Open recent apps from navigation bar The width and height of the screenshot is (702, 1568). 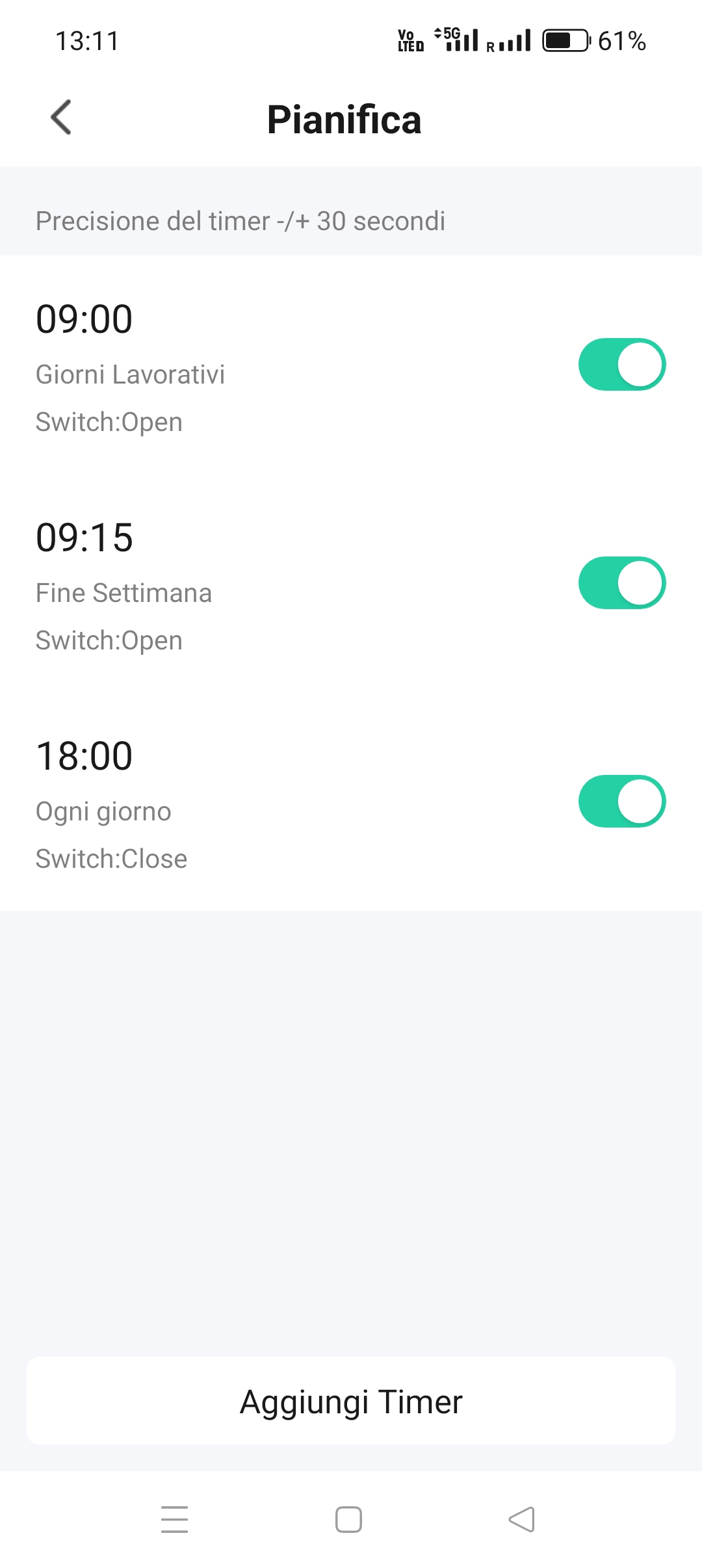(174, 1519)
